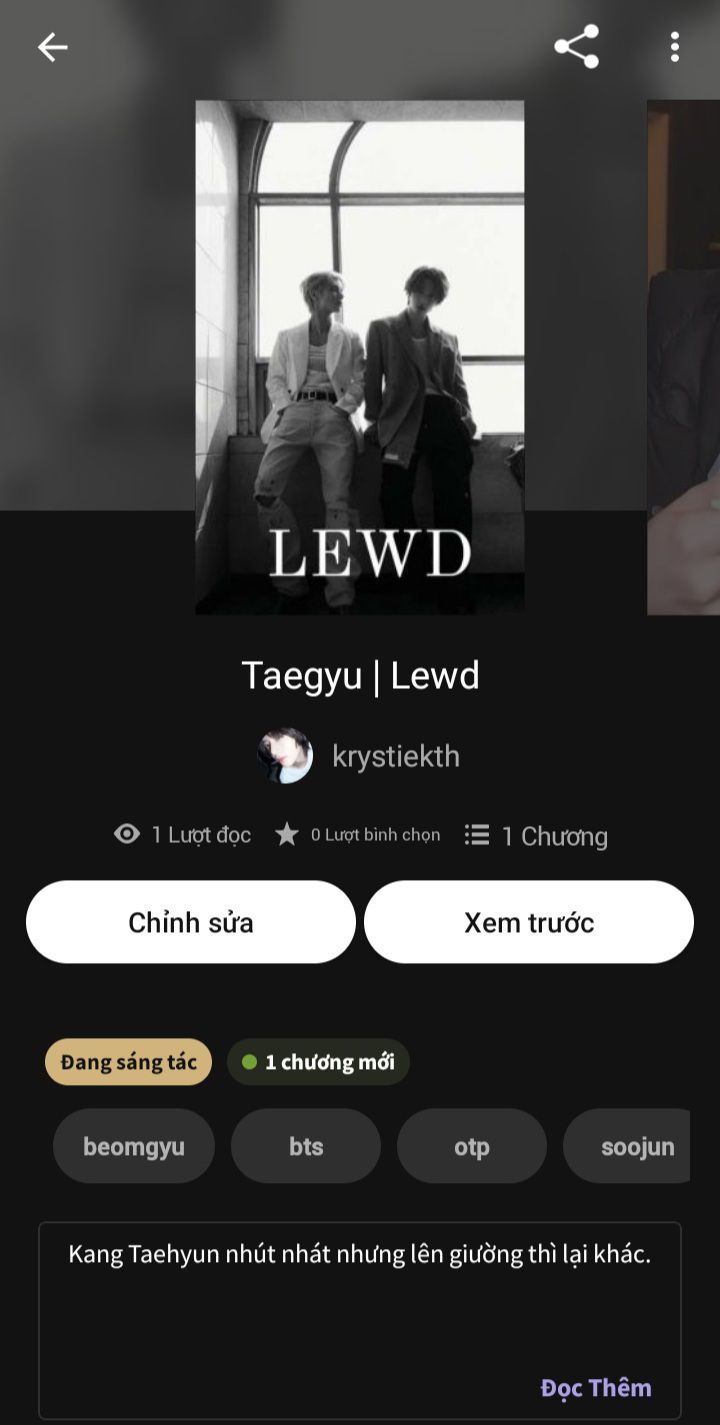Image resolution: width=720 pixels, height=1425 pixels.
Task: Tap the Chỉnh sửa button
Action: pyautogui.click(x=191, y=922)
